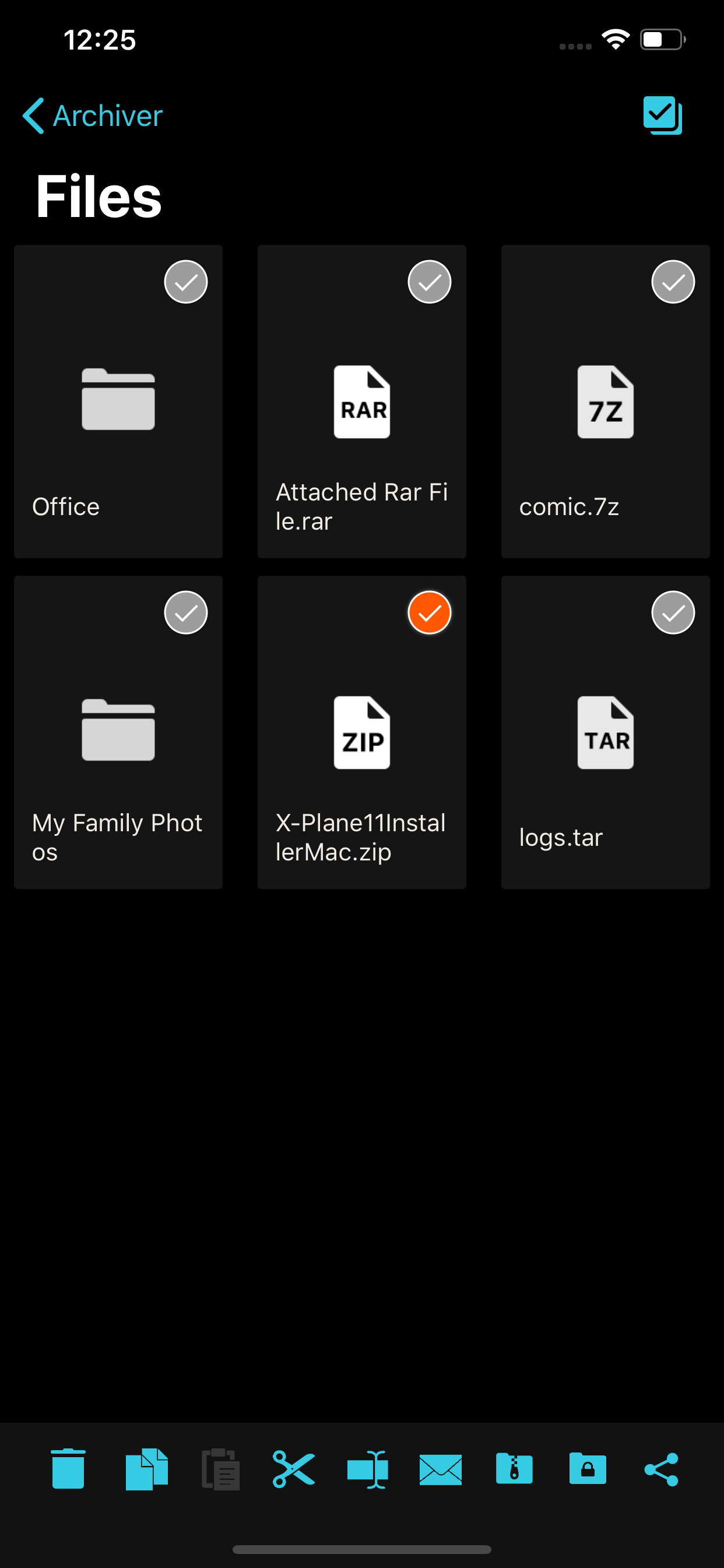
Task: Deselect X-Plane11InstallerMac.zip
Action: [x=430, y=612]
